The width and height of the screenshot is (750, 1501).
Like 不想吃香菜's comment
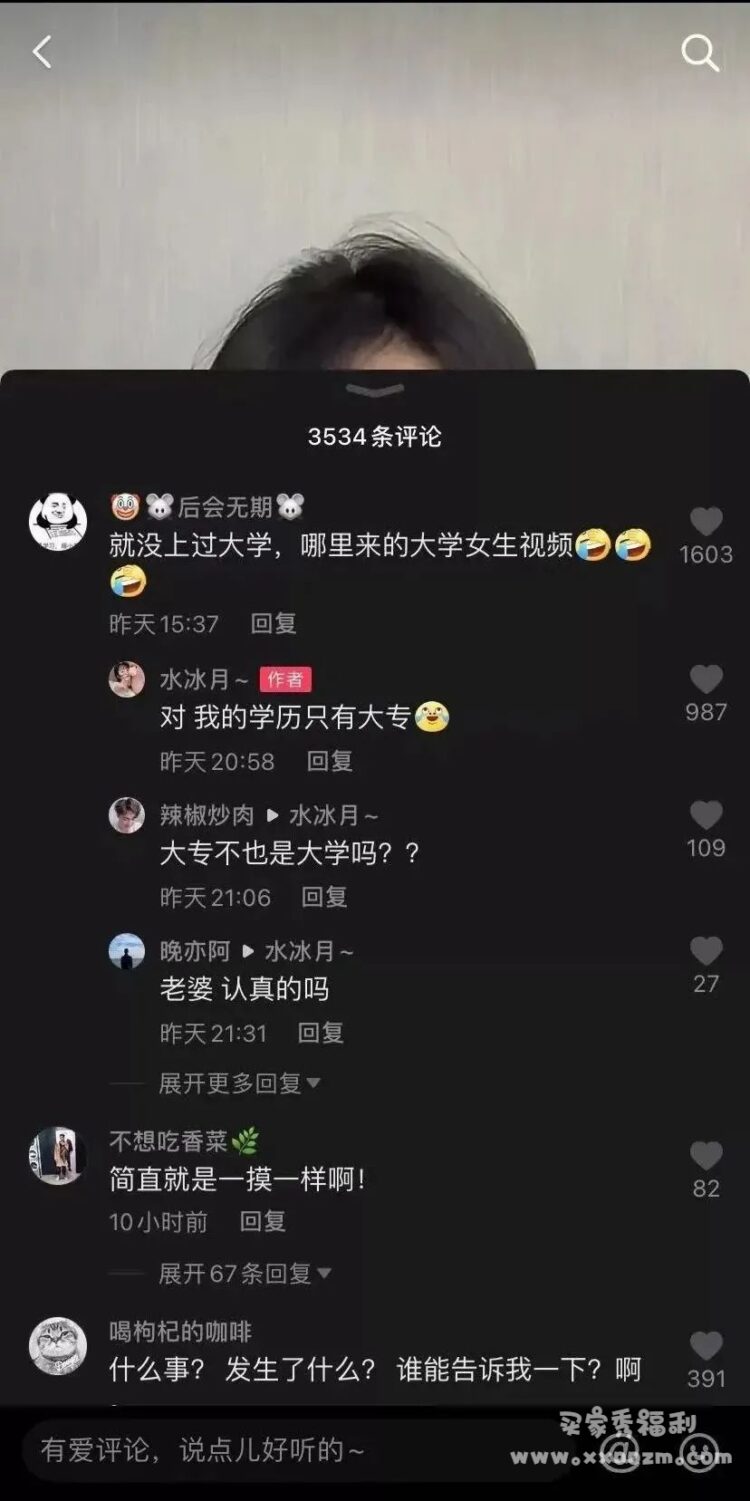tap(706, 1156)
